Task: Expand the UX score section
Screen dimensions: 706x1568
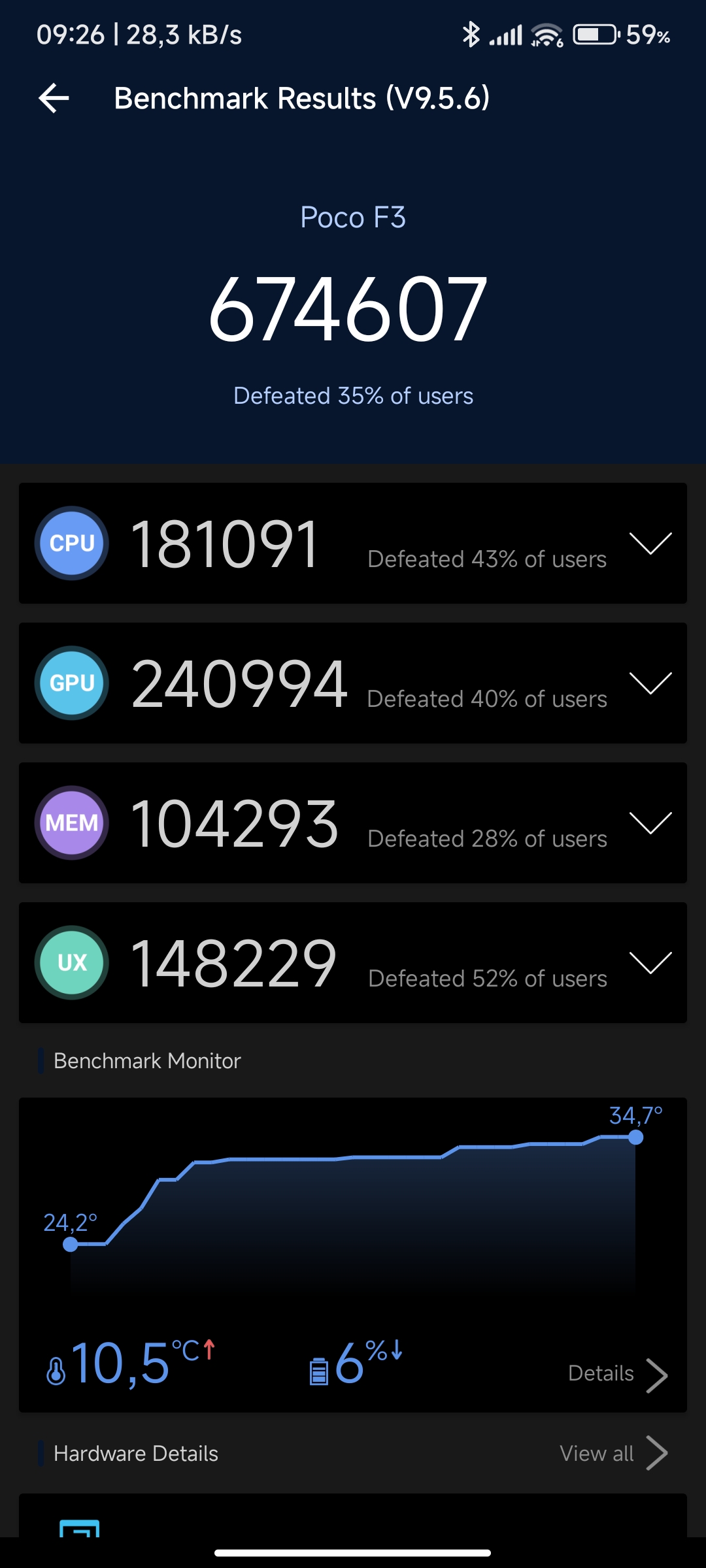Action: pyautogui.click(x=650, y=963)
